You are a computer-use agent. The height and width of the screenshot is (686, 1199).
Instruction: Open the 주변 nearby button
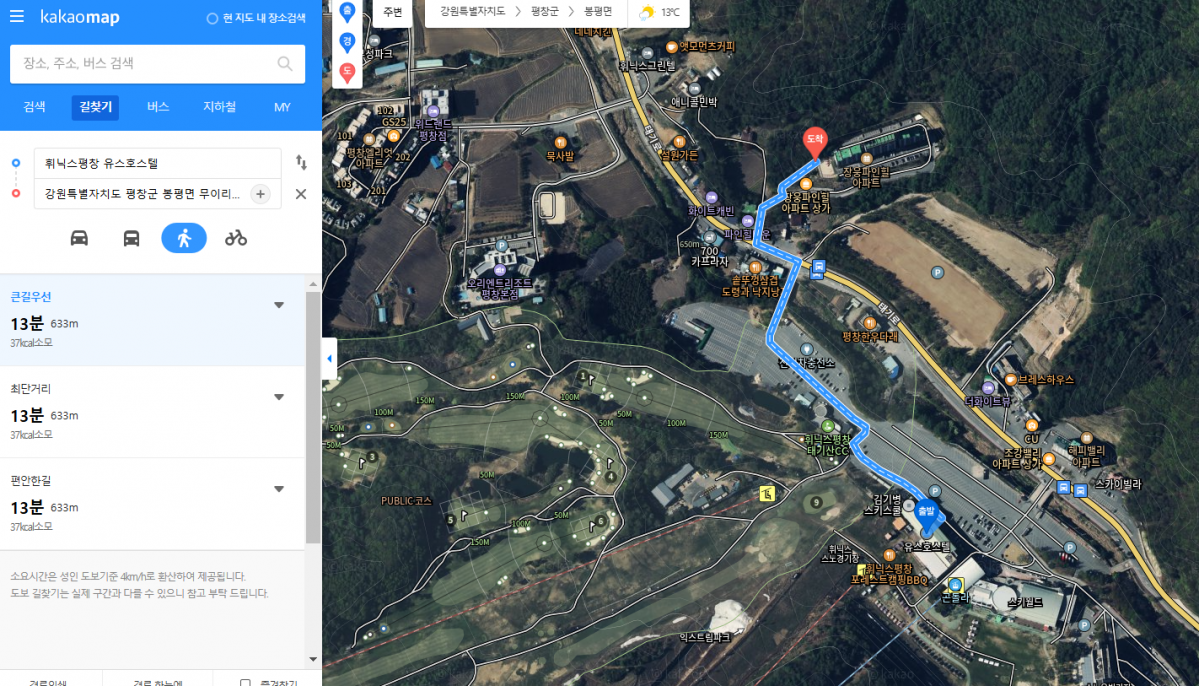(393, 13)
